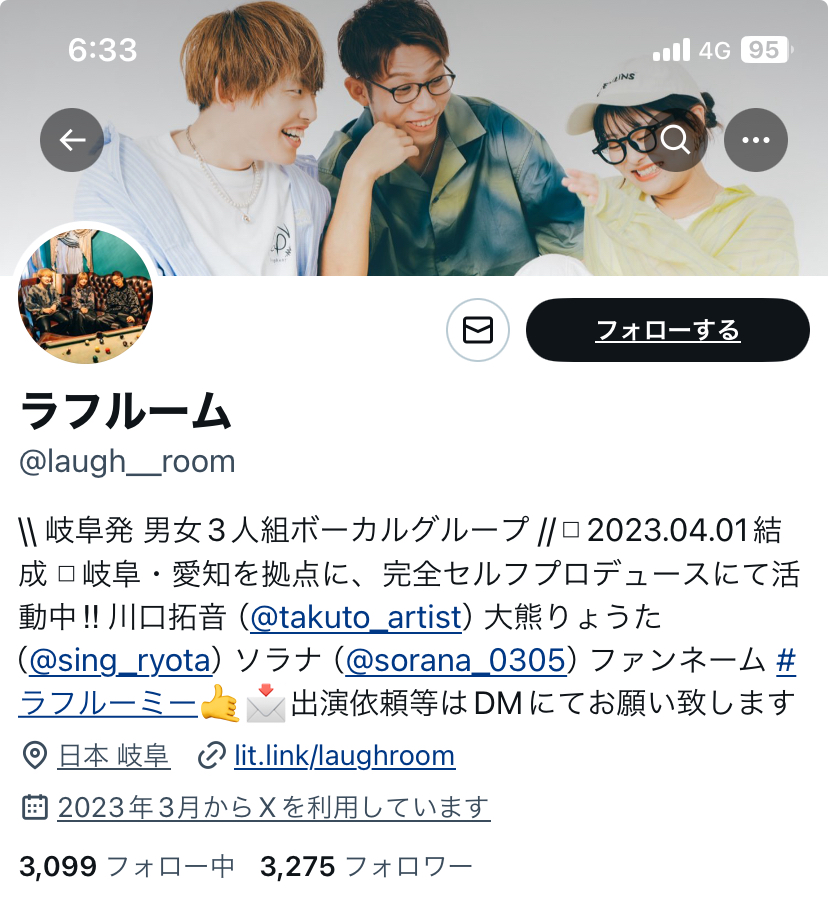Follow ラフルーム with フォローする button
This screenshot has height=910, width=828.
coord(667,330)
